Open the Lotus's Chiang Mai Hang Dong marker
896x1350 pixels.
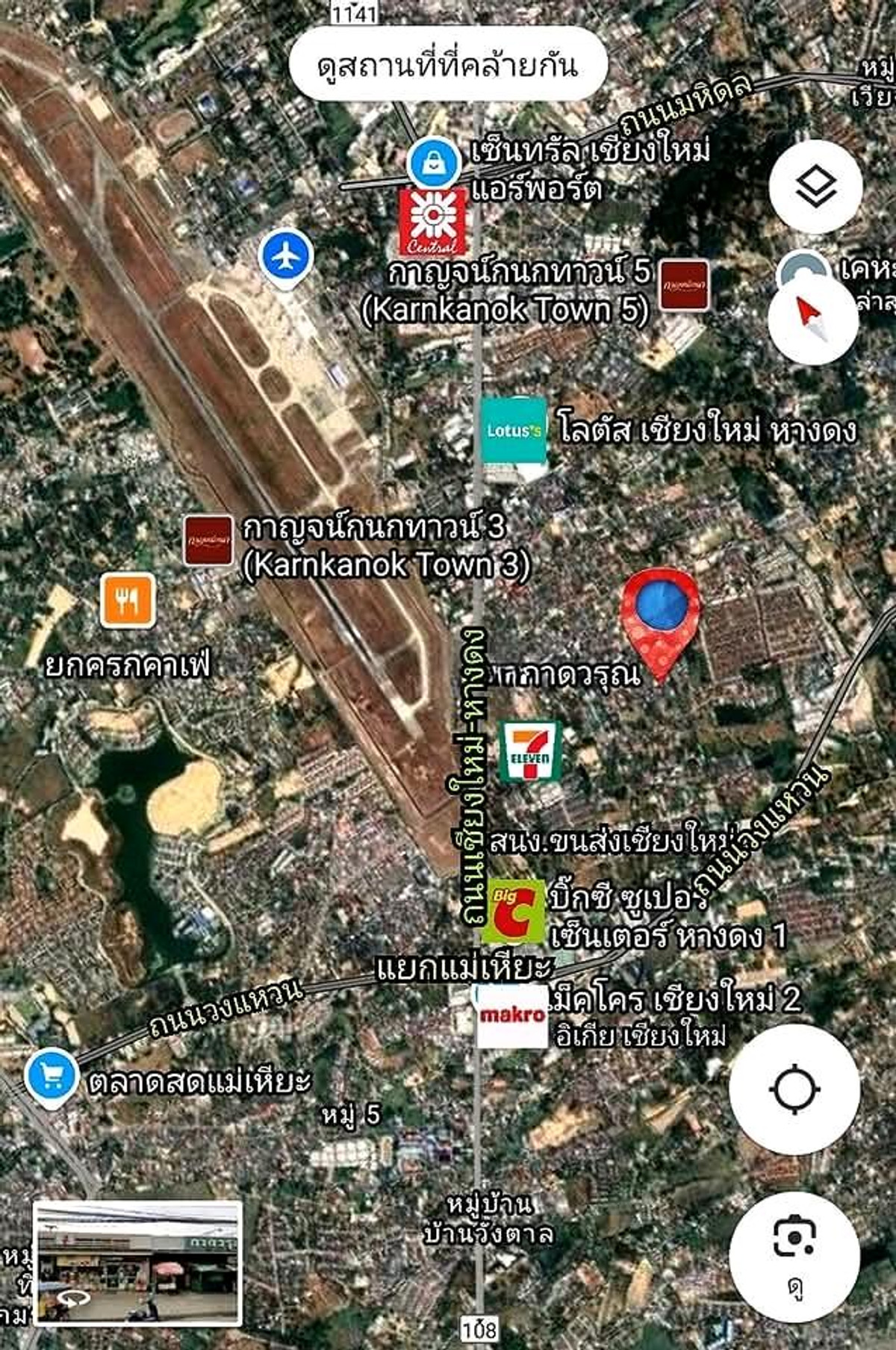[514, 431]
